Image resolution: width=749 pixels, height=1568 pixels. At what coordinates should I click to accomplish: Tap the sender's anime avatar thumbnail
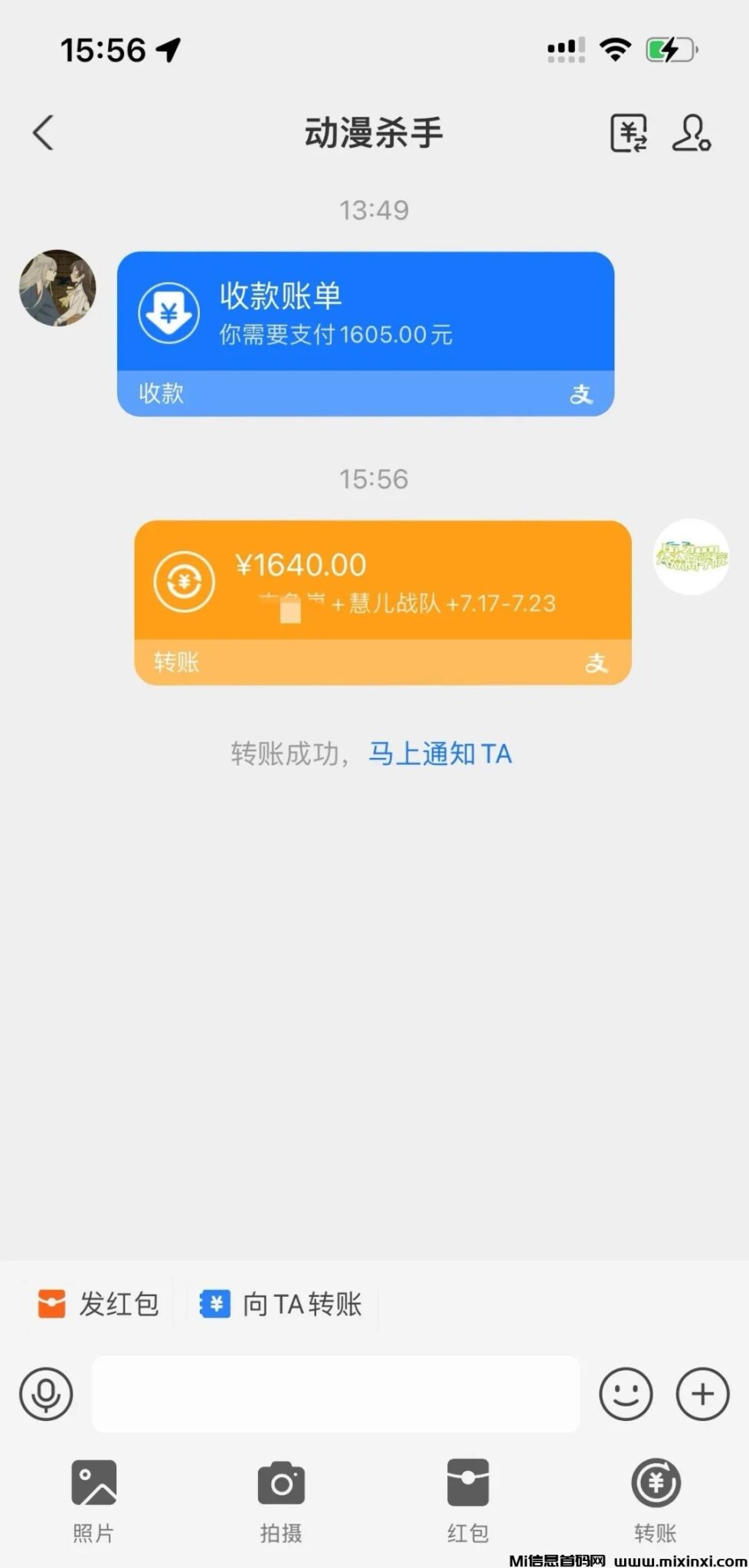click(56, 287)
